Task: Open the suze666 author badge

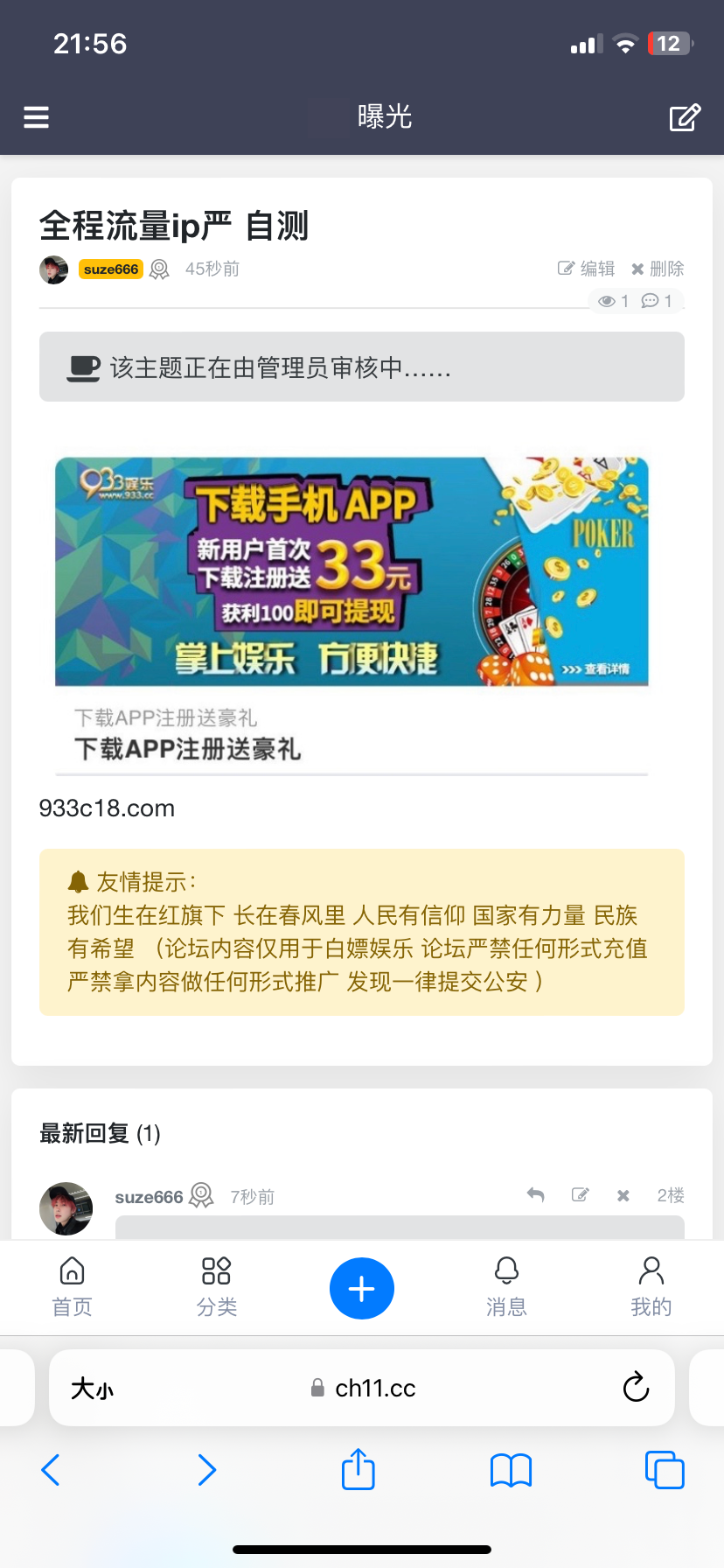Action: tap(111, 269)
